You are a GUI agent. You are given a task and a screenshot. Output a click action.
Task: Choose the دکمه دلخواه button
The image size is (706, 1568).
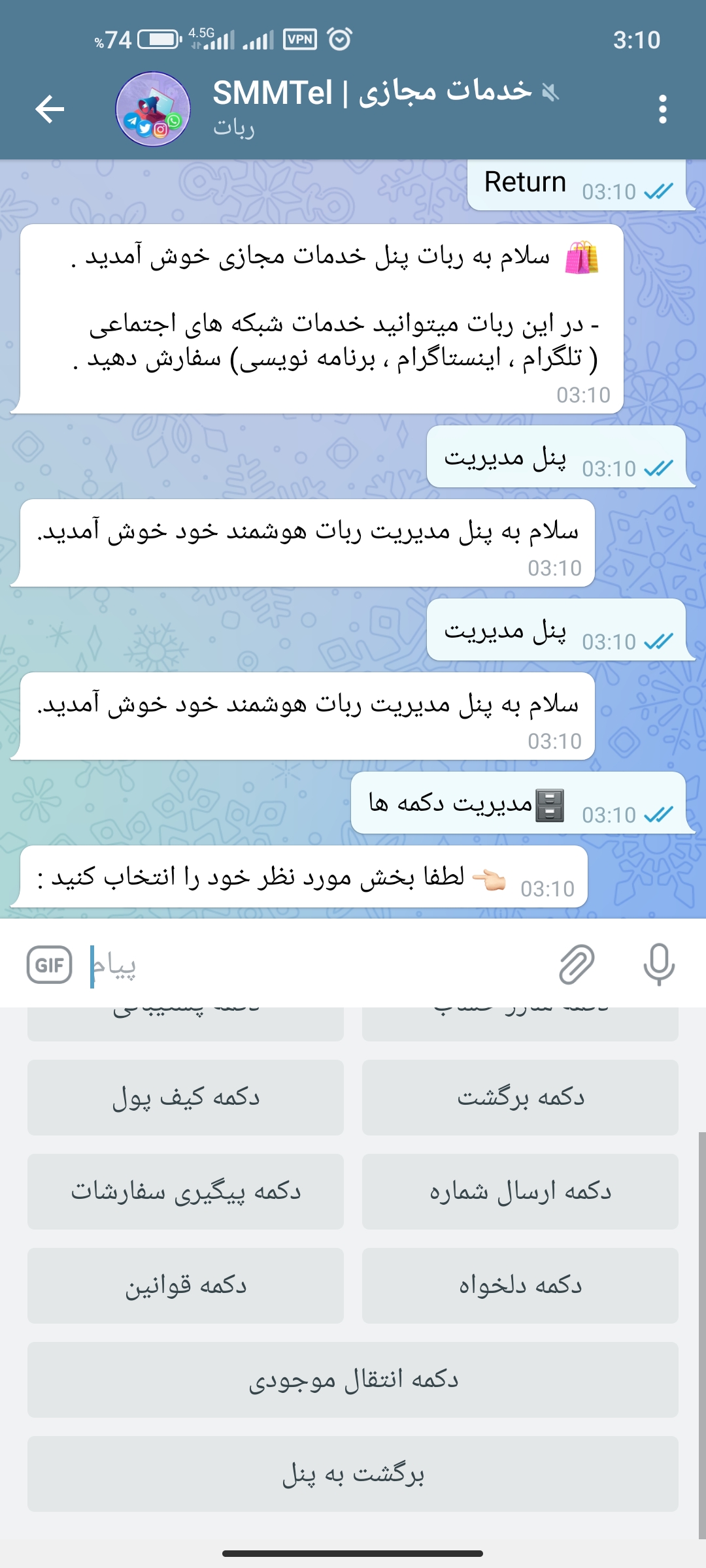pyautogui.click(x=520, y=1286)
